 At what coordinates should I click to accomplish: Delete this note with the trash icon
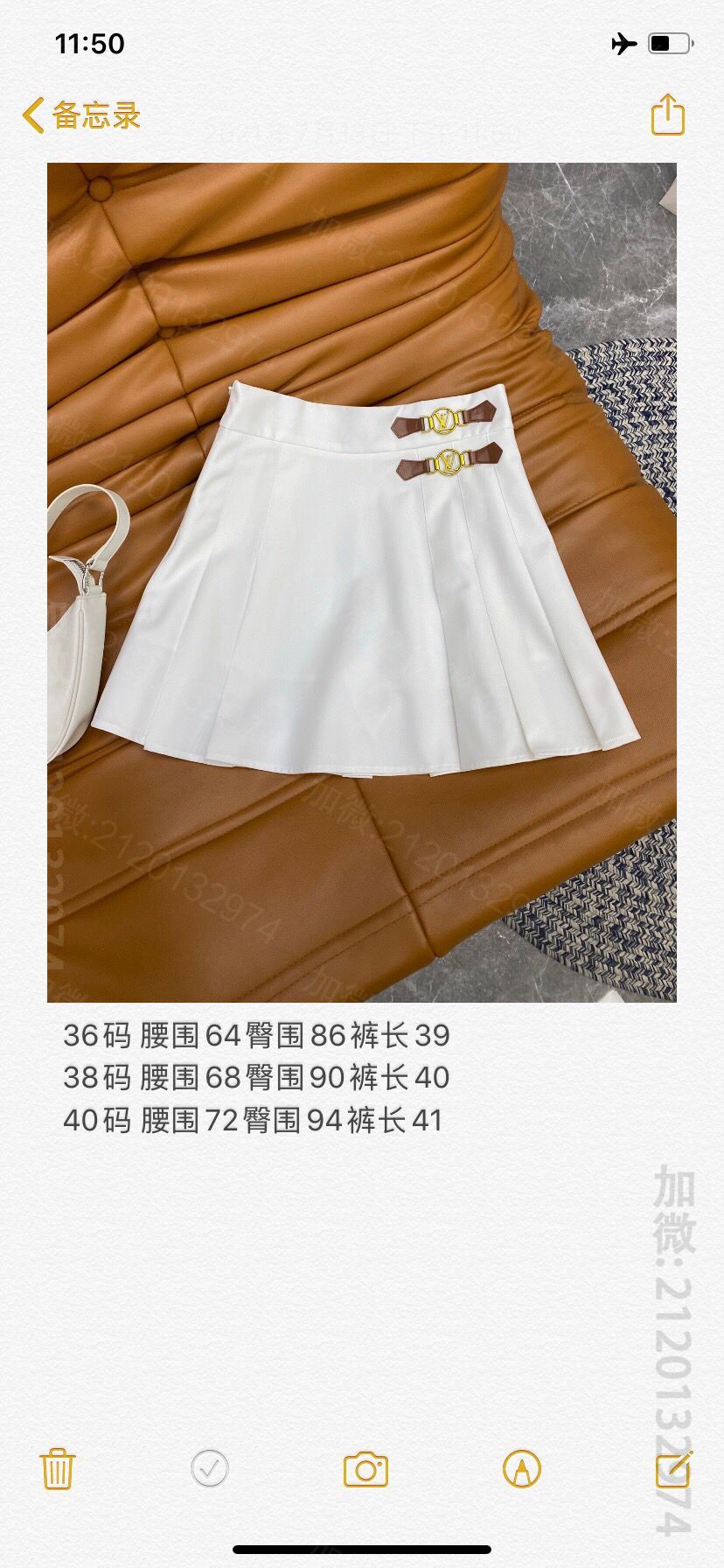click(x=58, y=1469)
